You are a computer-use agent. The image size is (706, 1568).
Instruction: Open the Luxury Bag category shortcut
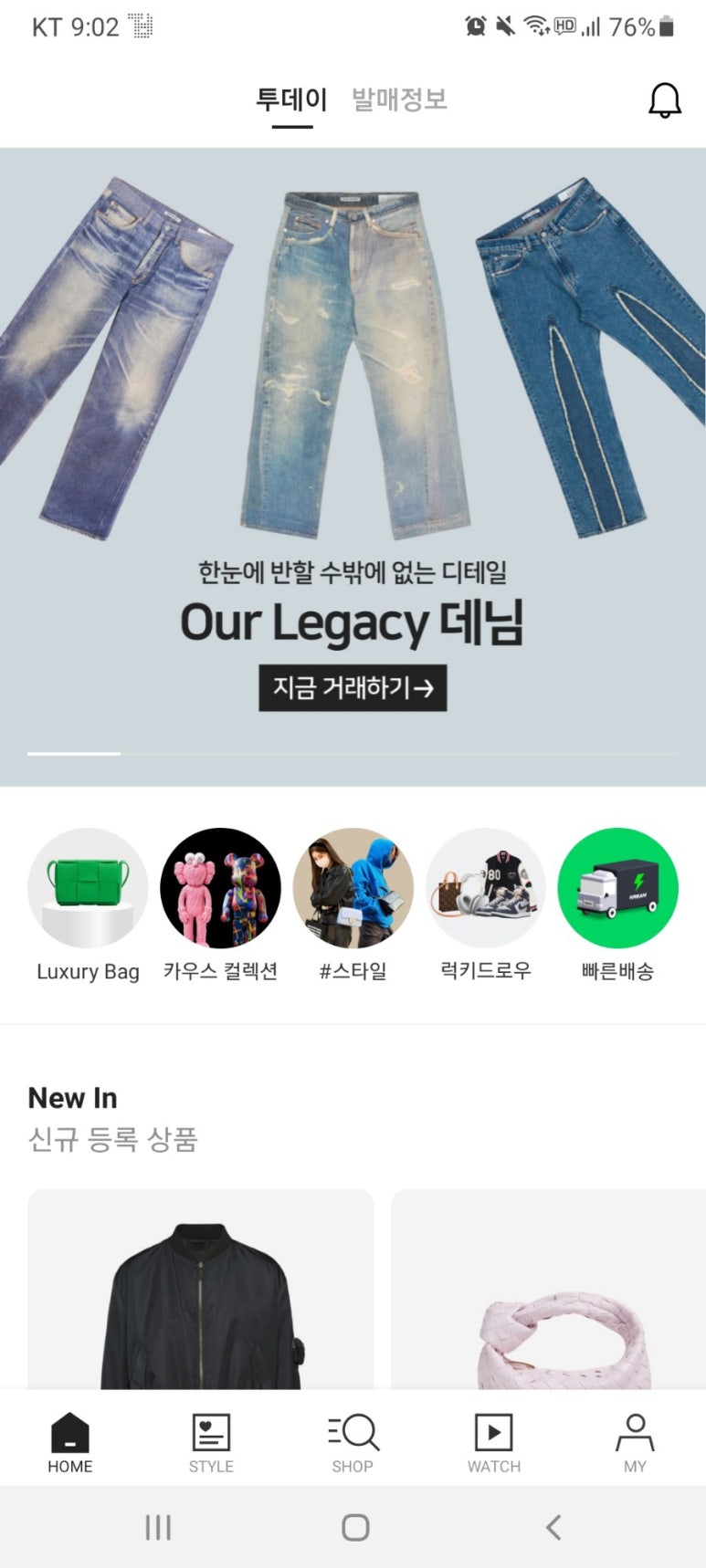point(87,886)
